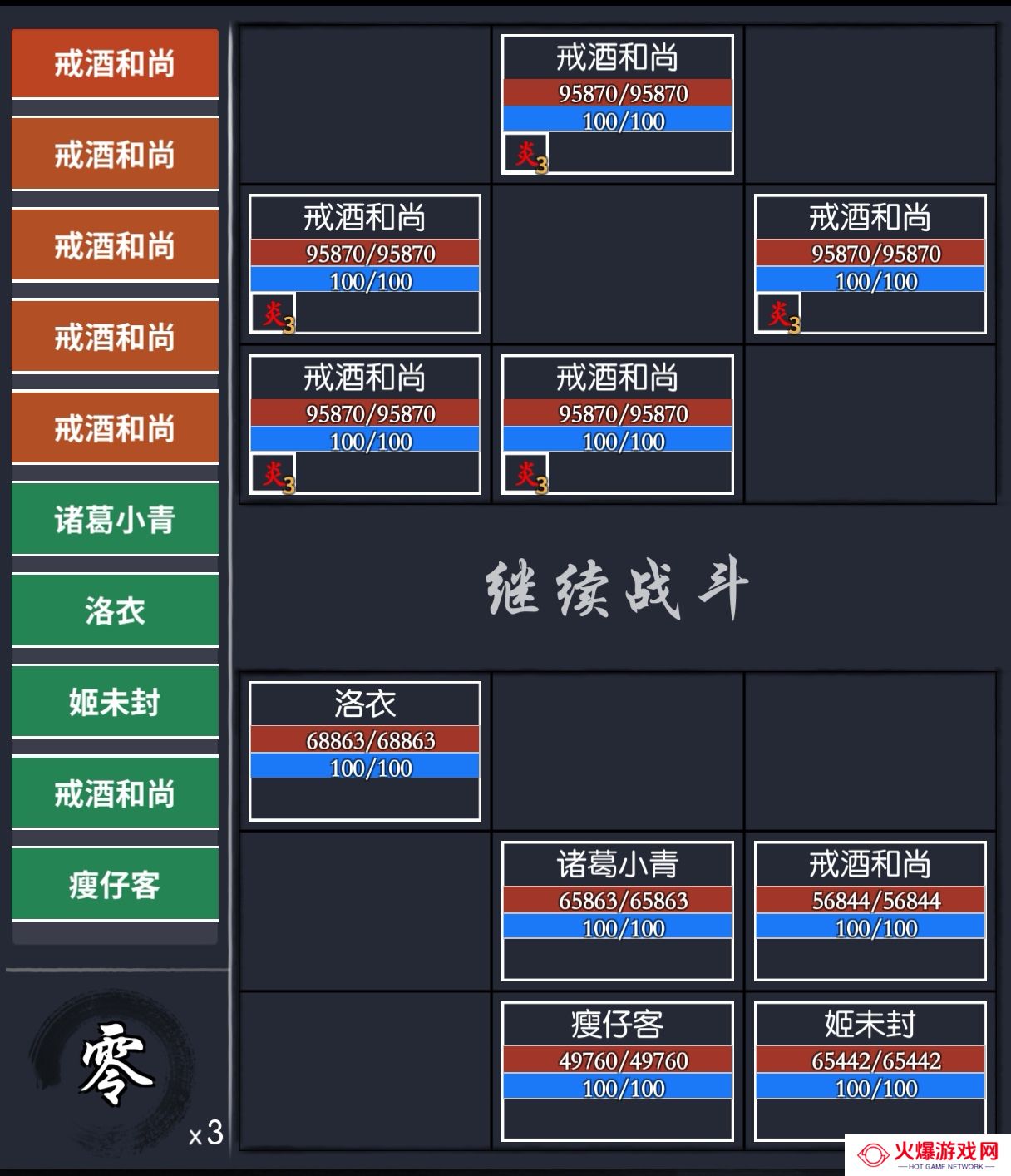Tap the 零 speed x3 button
Image resolution: width=1011 pixels, height=1176 pixels.
click(x=116, y=1069)
